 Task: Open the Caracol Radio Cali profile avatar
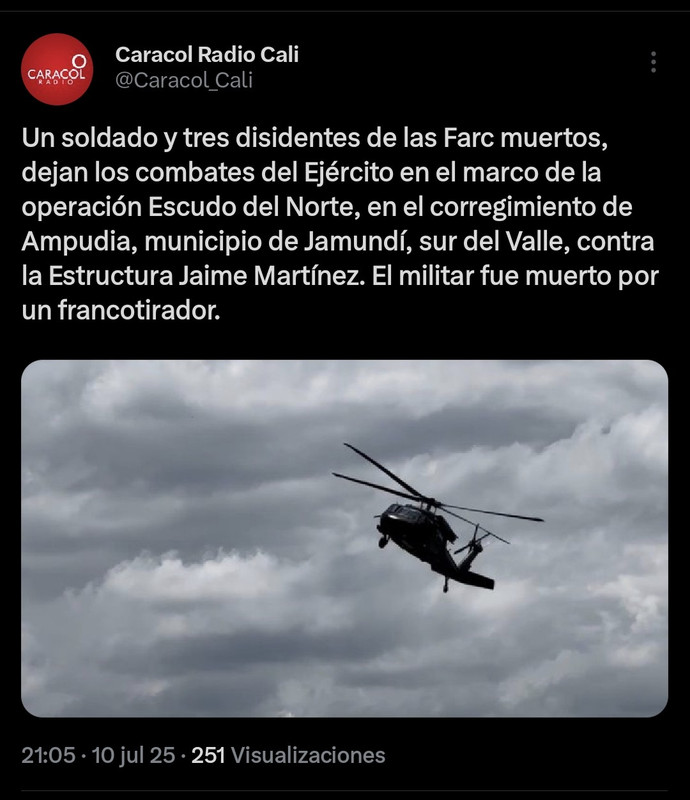pos(57,69)
